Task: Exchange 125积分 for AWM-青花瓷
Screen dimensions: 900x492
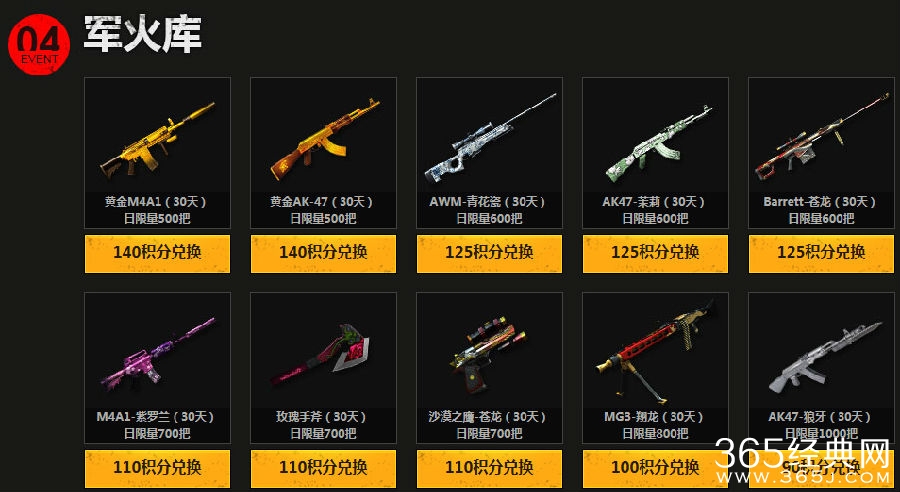Action: point(489,253)
